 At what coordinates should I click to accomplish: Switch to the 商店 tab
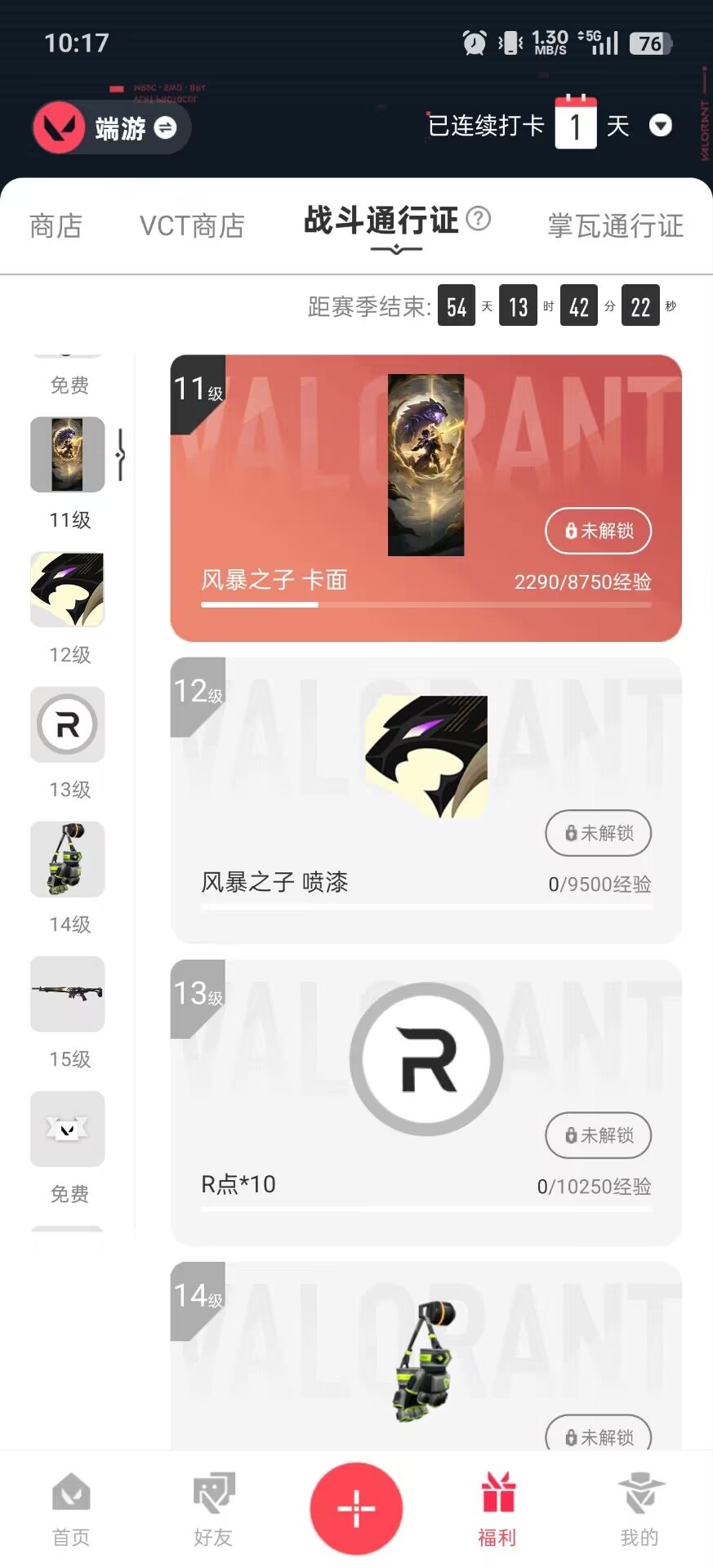coord(56,226)
